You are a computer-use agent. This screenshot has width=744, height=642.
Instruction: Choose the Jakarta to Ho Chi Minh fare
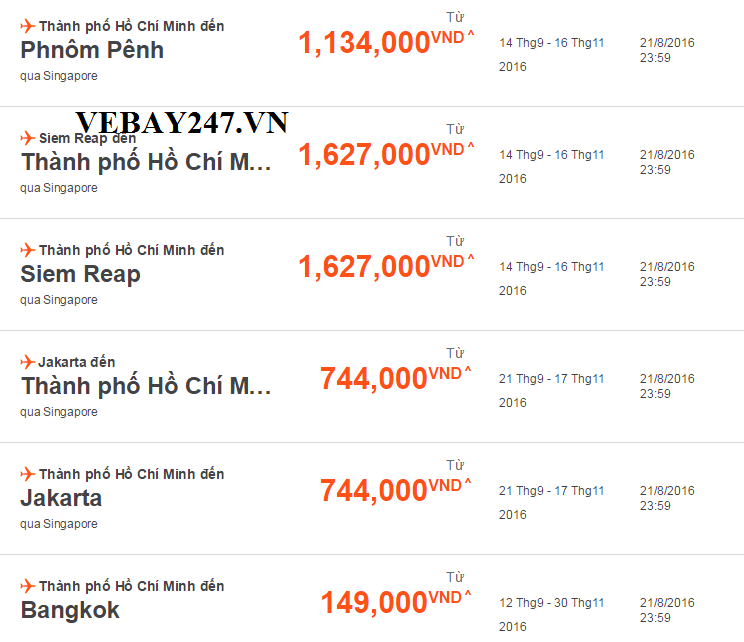point(146,386)
